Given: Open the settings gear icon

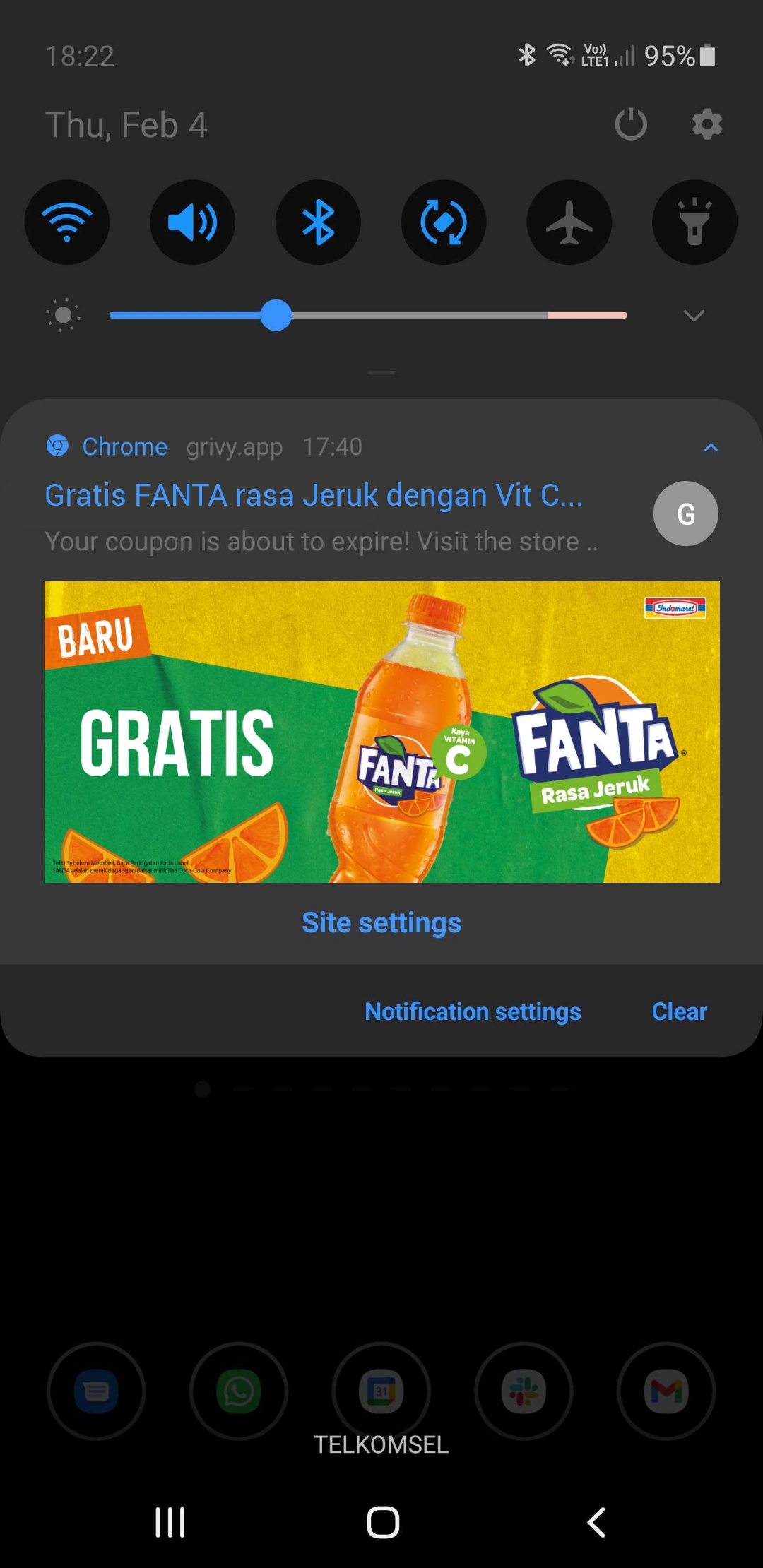Looking at the screenshot, I should [706, 125].
